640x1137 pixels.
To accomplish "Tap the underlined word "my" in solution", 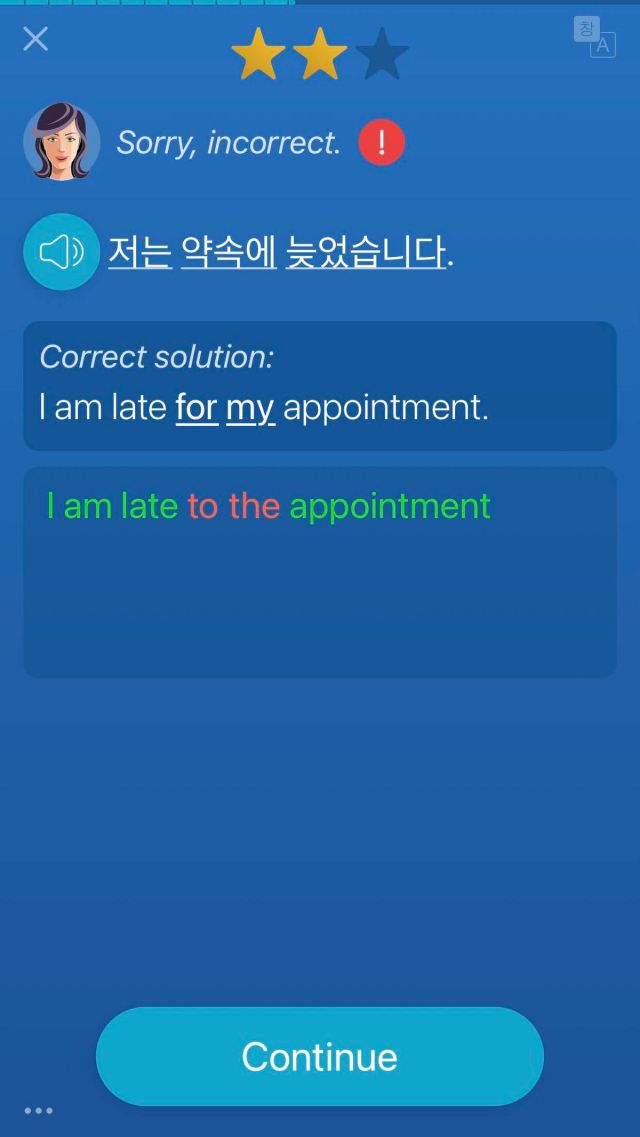I will (251, 409).
